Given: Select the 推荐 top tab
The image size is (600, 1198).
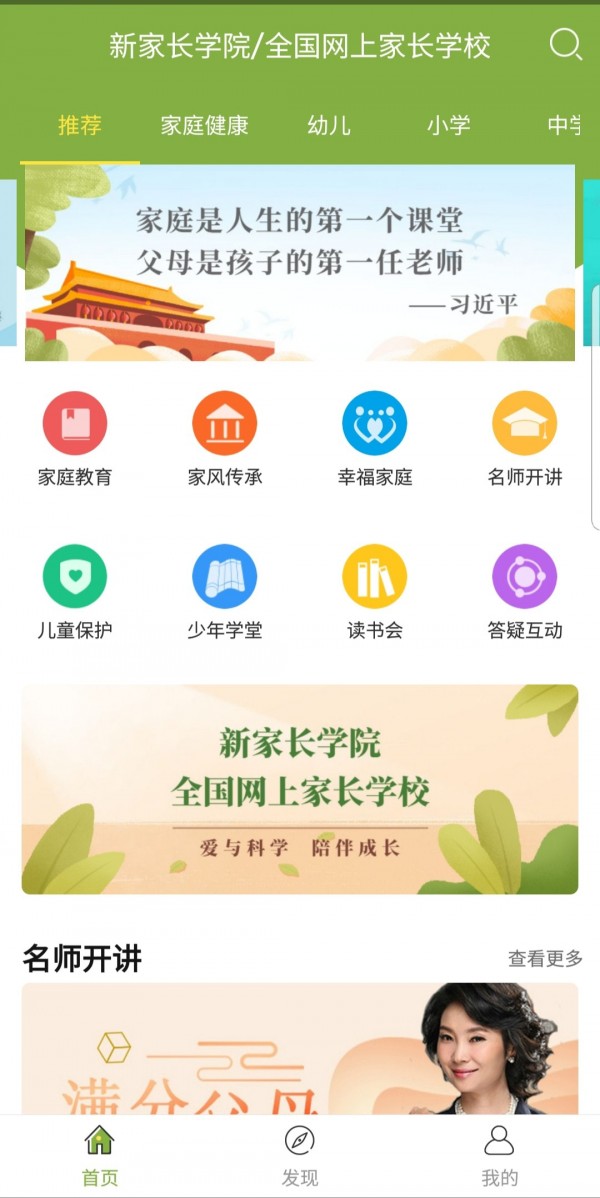Looking at the screenshot, I should [x=80, y=126].
